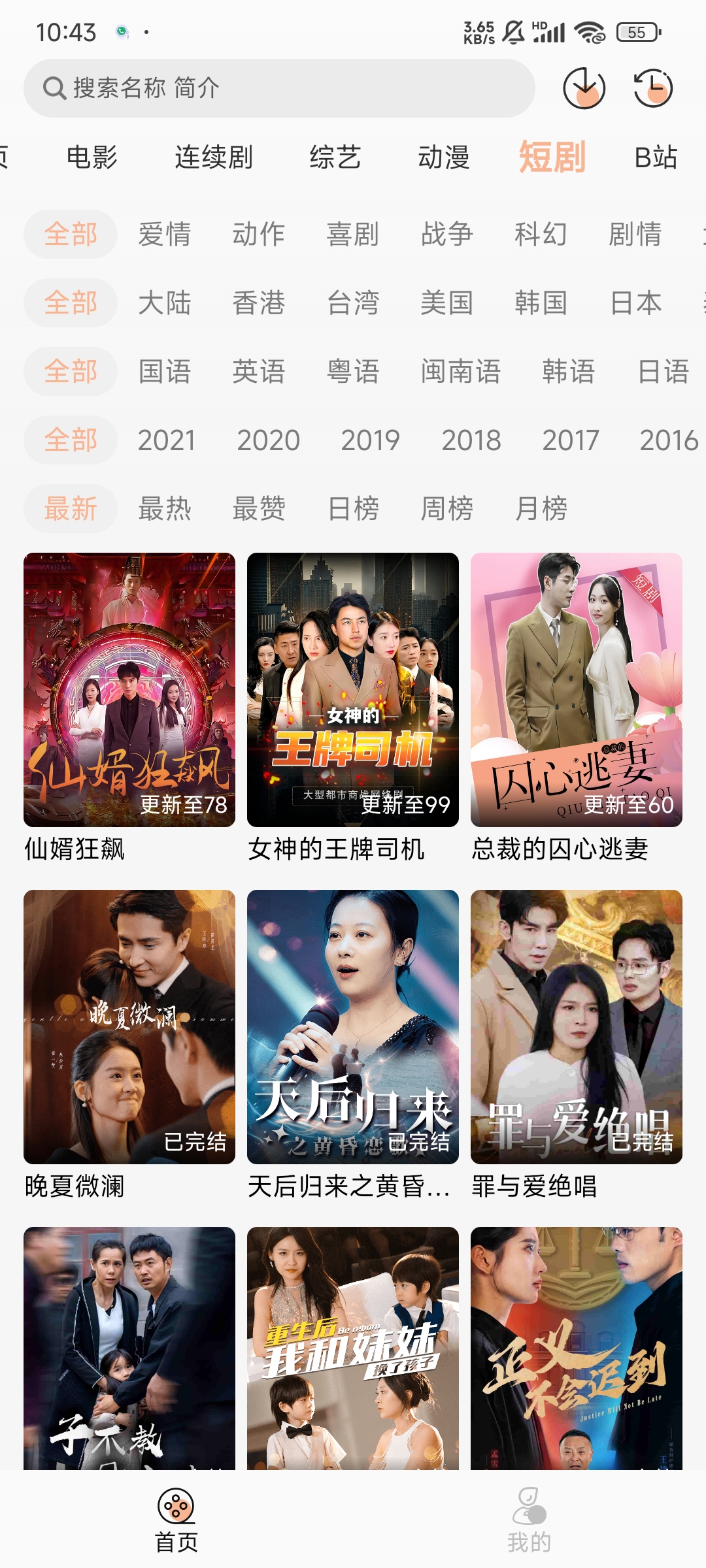
Task: Open the watch history clock icon
Action: tap(653, 88)
